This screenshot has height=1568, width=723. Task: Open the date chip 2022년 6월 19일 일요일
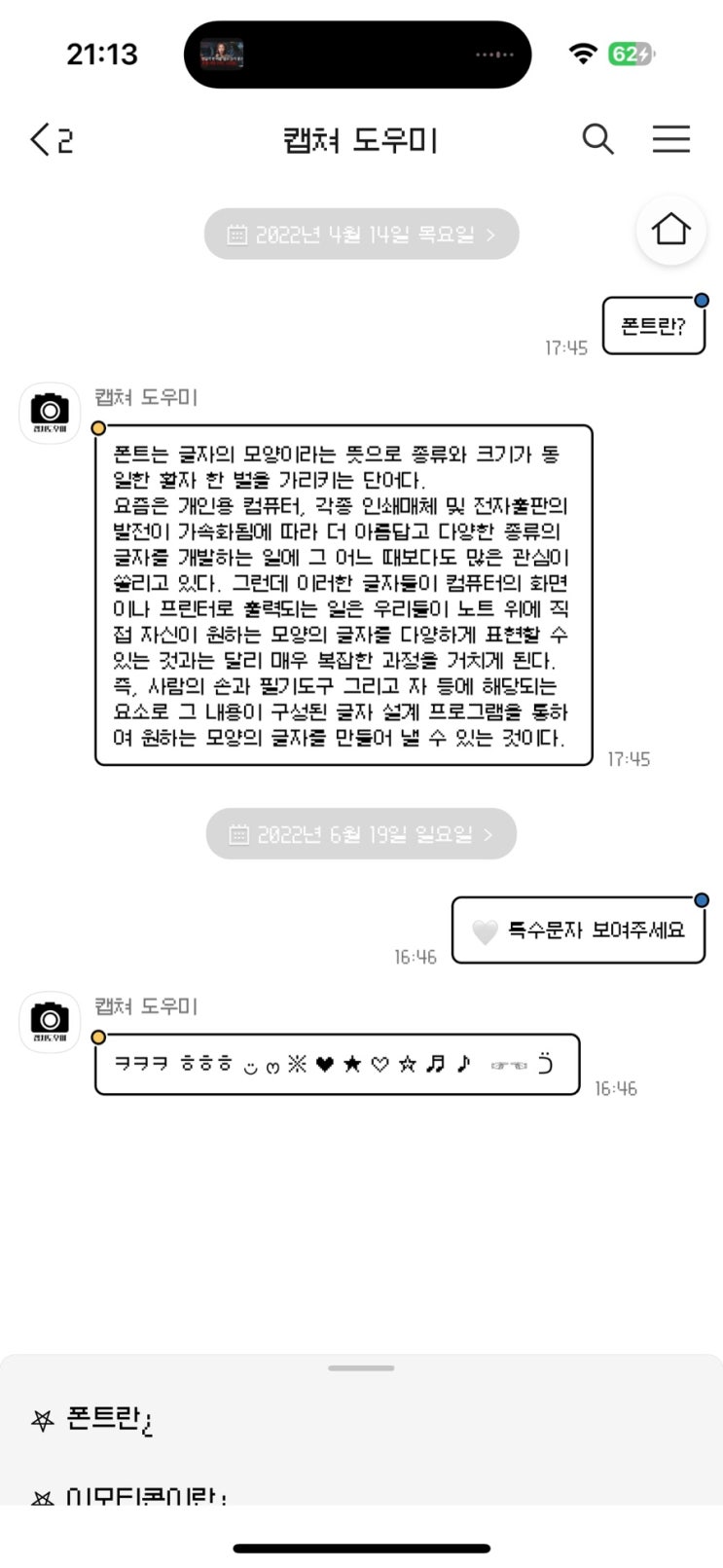(x=361, y=834)
